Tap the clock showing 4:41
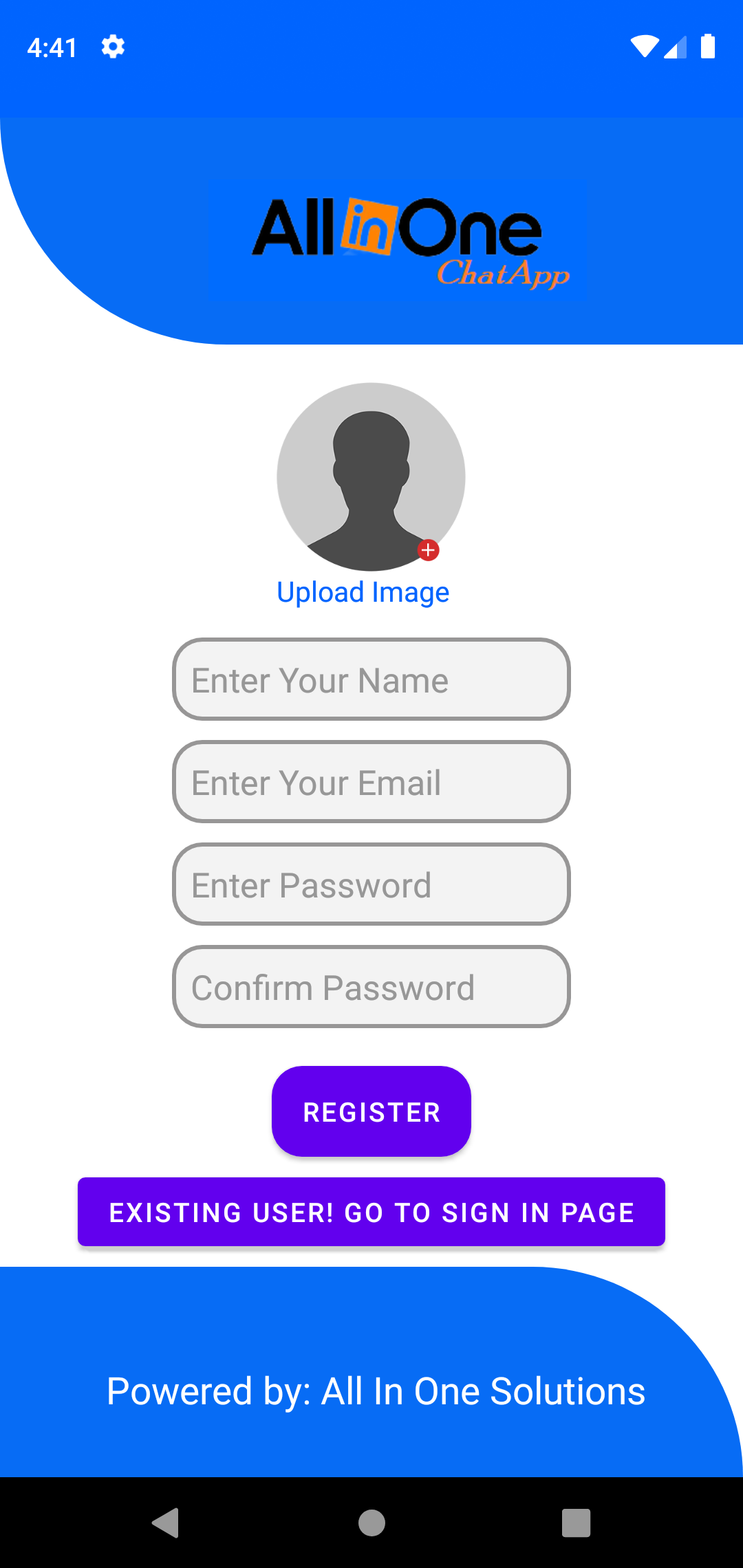The height and width of the screenshot is (1568, 743). click(x=54, y=47)
